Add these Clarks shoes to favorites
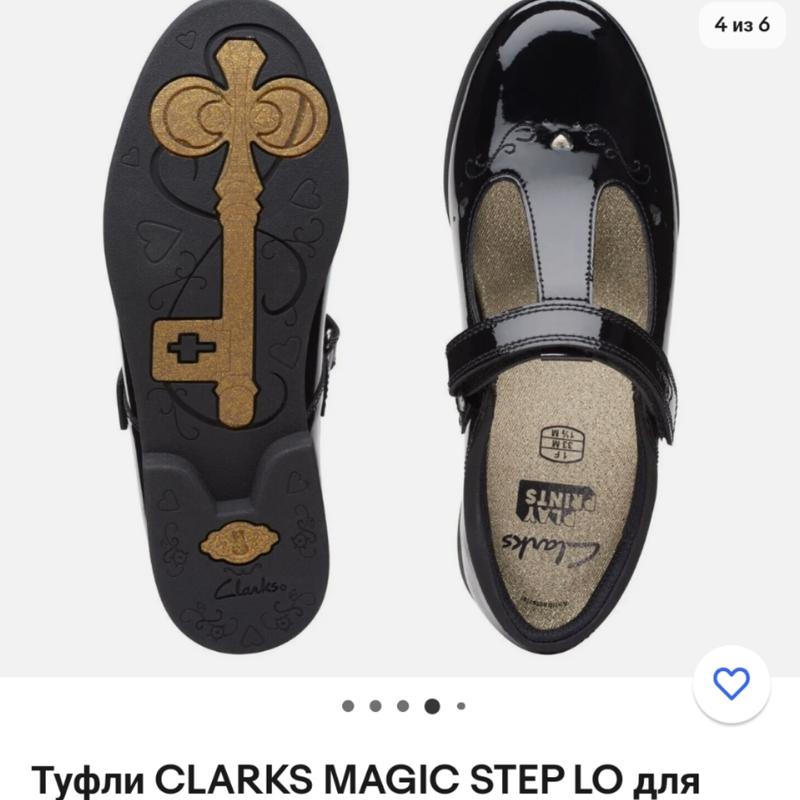 (x=731, y=683)
